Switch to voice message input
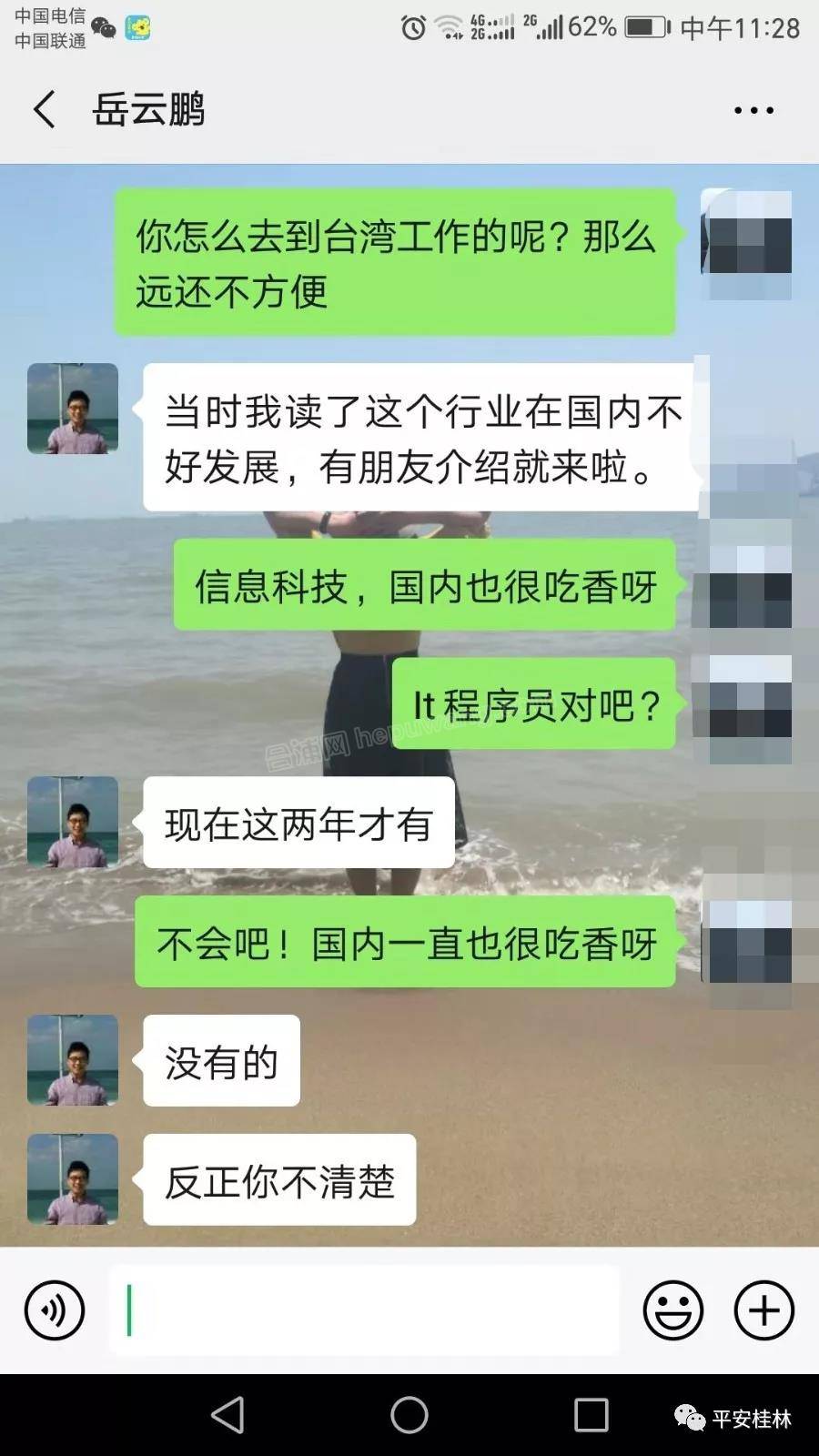Image resolution: width=819 pixels, height=1456 pixels. click(x=55, y=1310)
